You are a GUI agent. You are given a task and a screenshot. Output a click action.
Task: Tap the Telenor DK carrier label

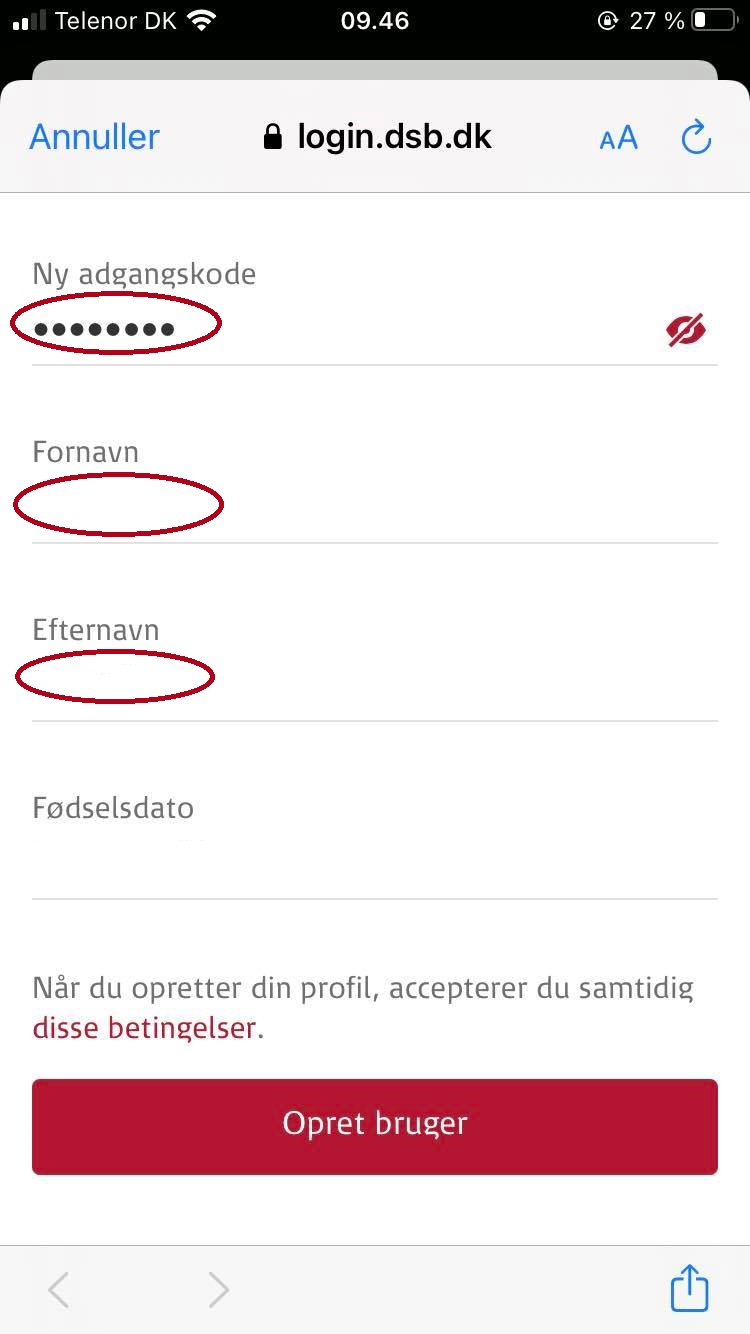pos(117,19)
